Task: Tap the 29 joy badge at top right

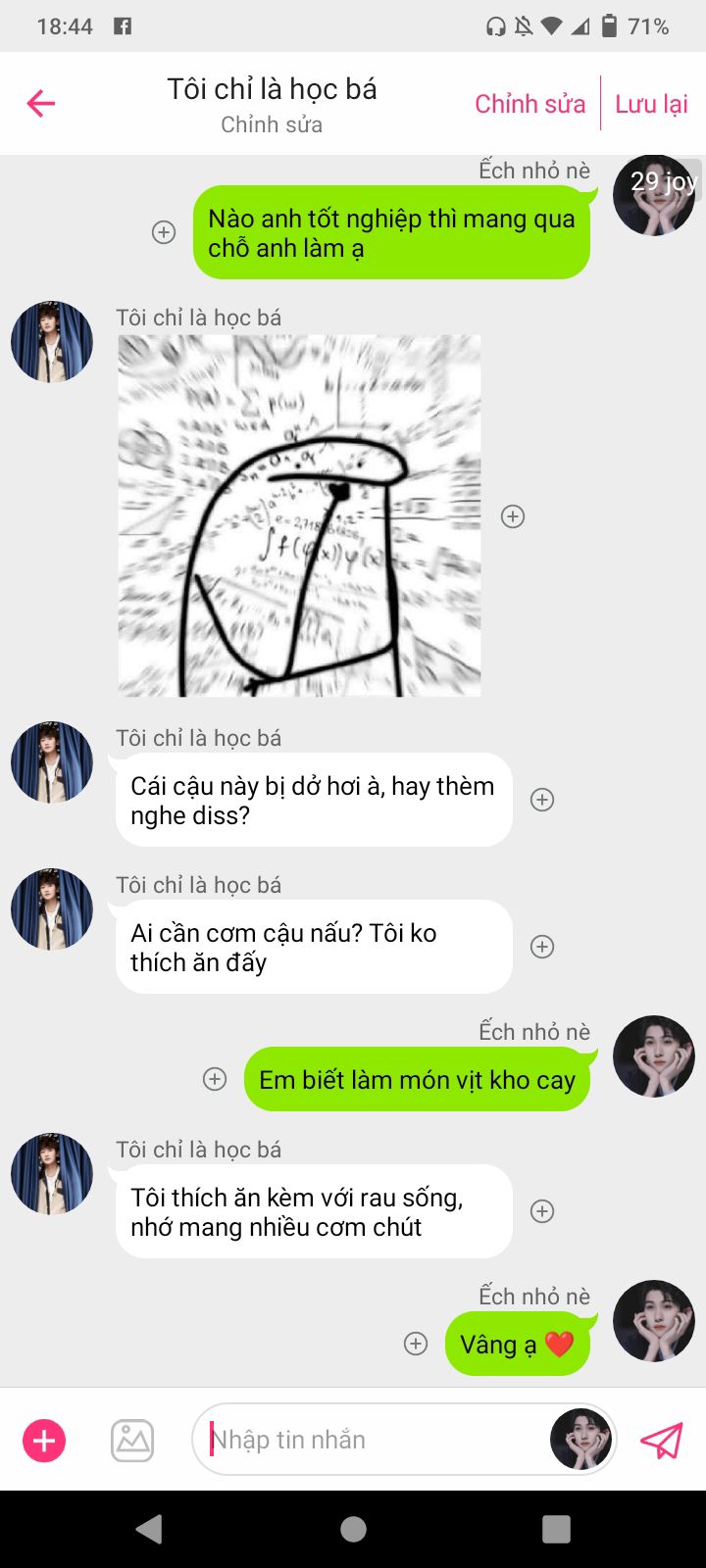Action: tap(664, 181)
